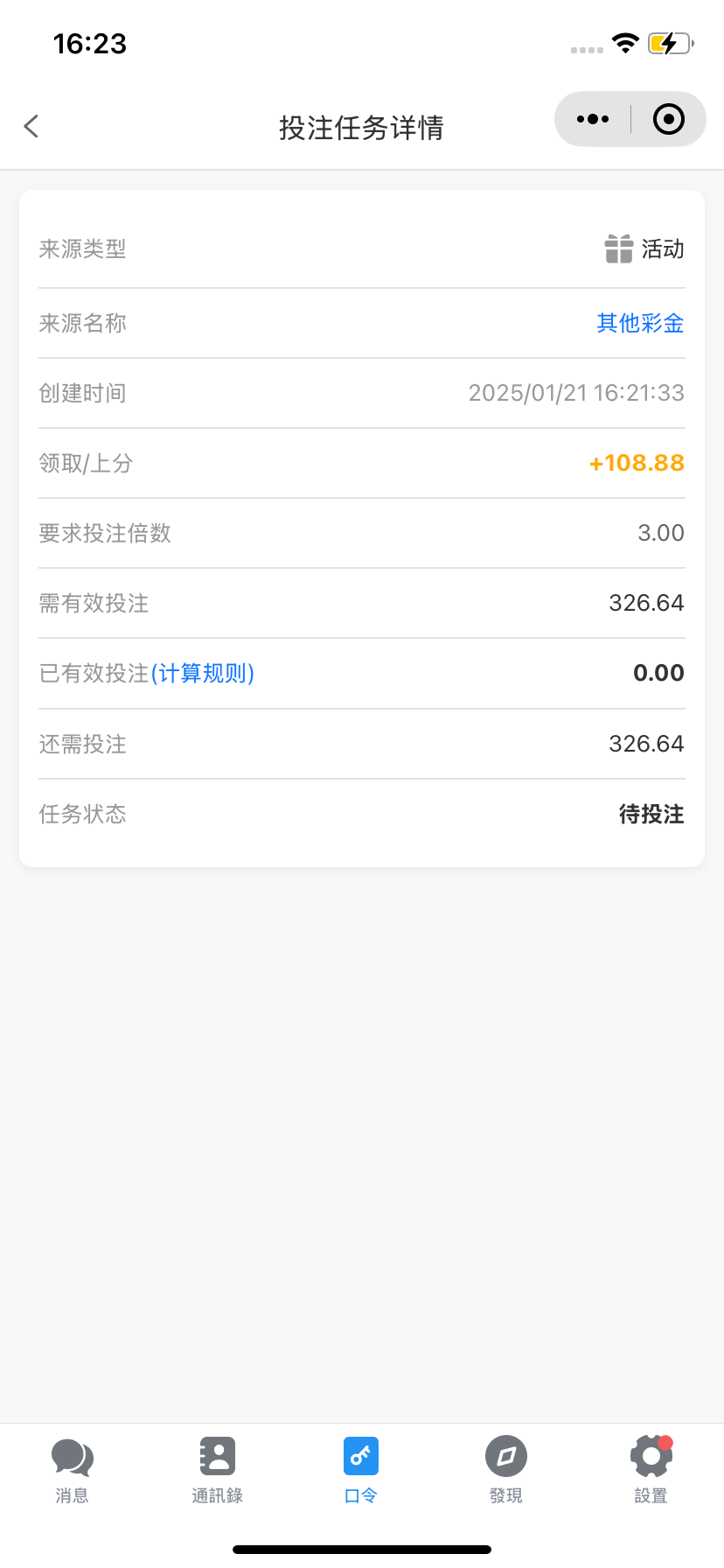Screen dimensions: 724x1568
Task: Close the mini program via the circle icon
Action: tap(669, 120)
